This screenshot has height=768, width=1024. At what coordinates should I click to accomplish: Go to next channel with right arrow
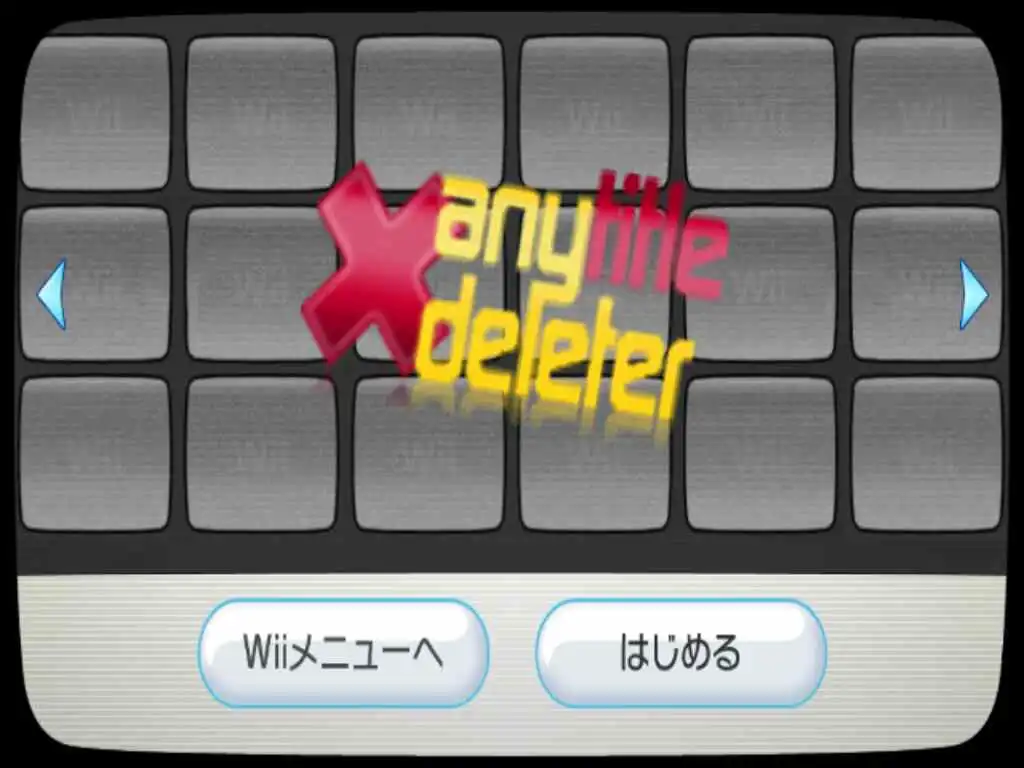pos(972,294)
